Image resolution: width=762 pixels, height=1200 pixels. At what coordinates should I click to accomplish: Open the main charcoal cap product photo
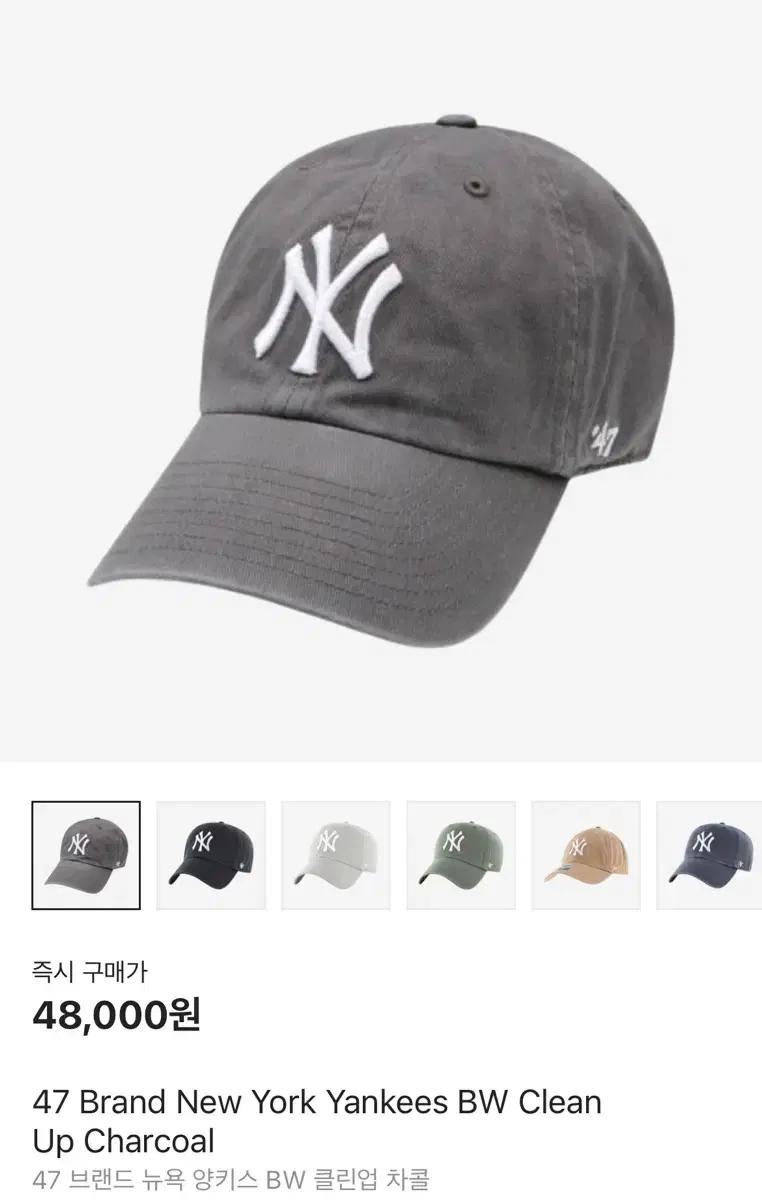(x=380, y=380)
